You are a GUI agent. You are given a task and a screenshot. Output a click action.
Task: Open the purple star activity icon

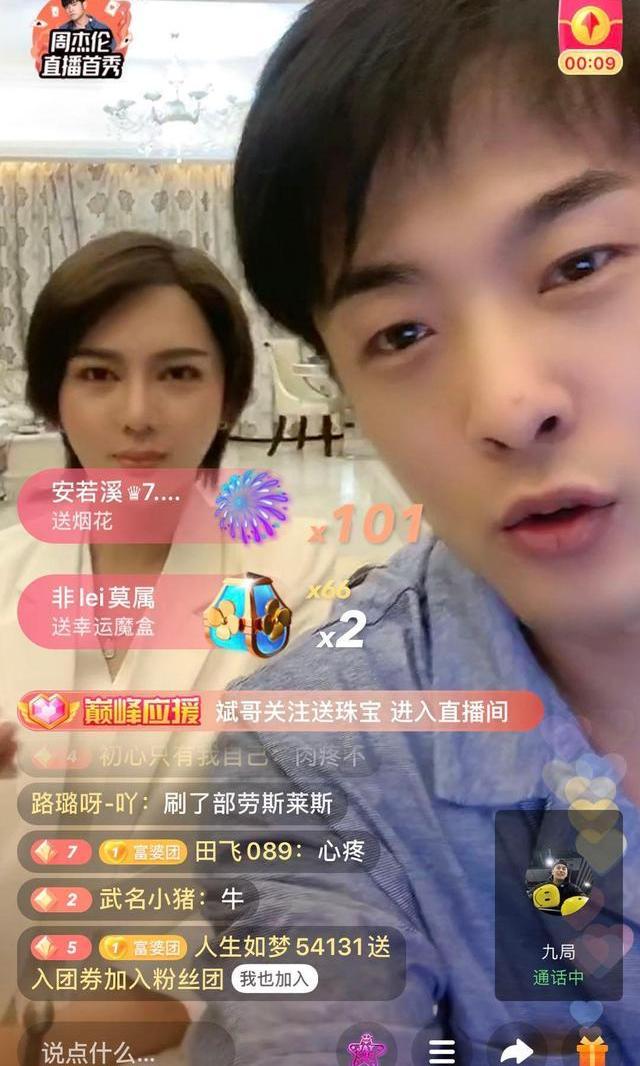point(366,1048)
